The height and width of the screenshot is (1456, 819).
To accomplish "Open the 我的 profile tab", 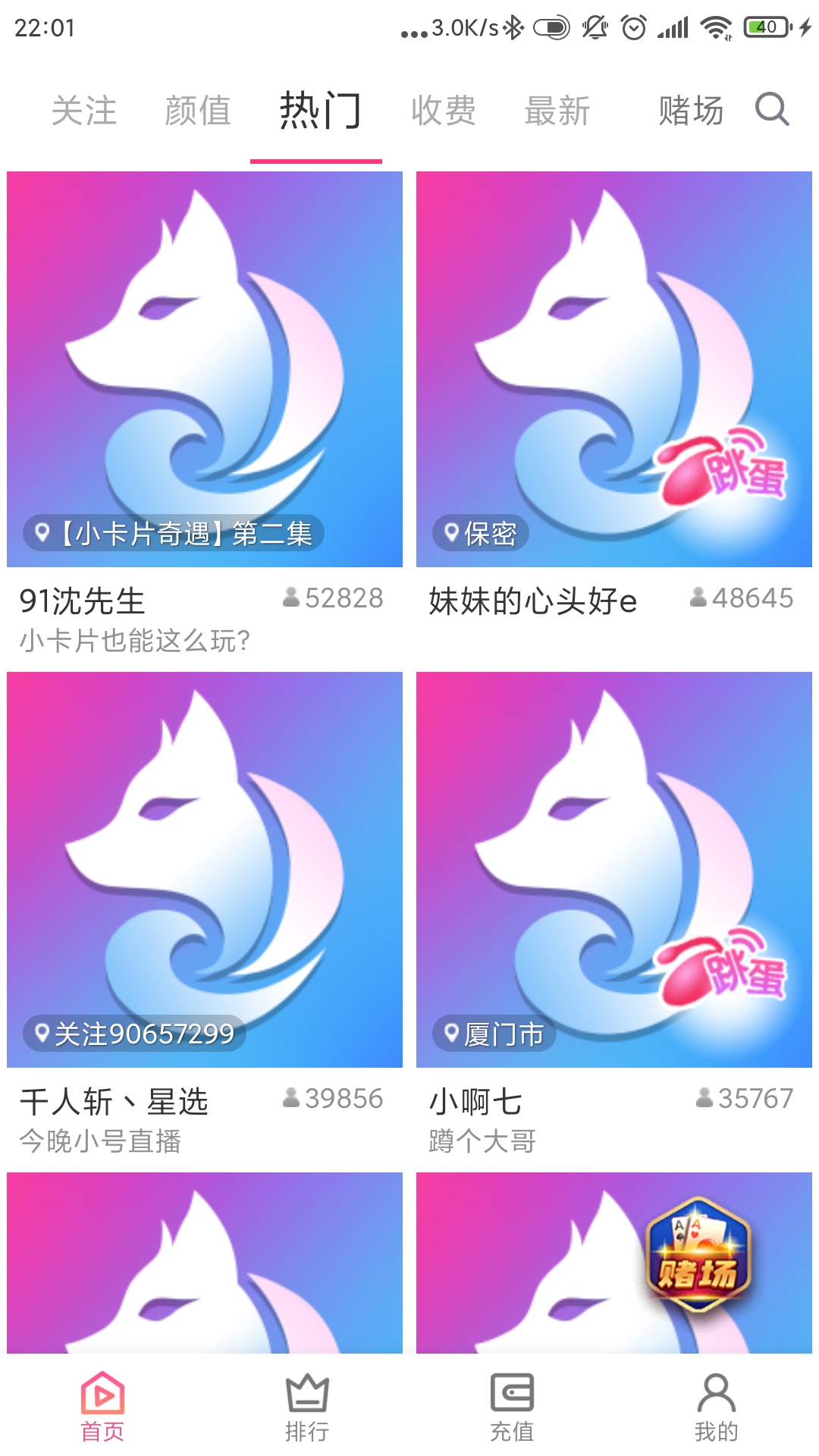I will click(716, 1407).
